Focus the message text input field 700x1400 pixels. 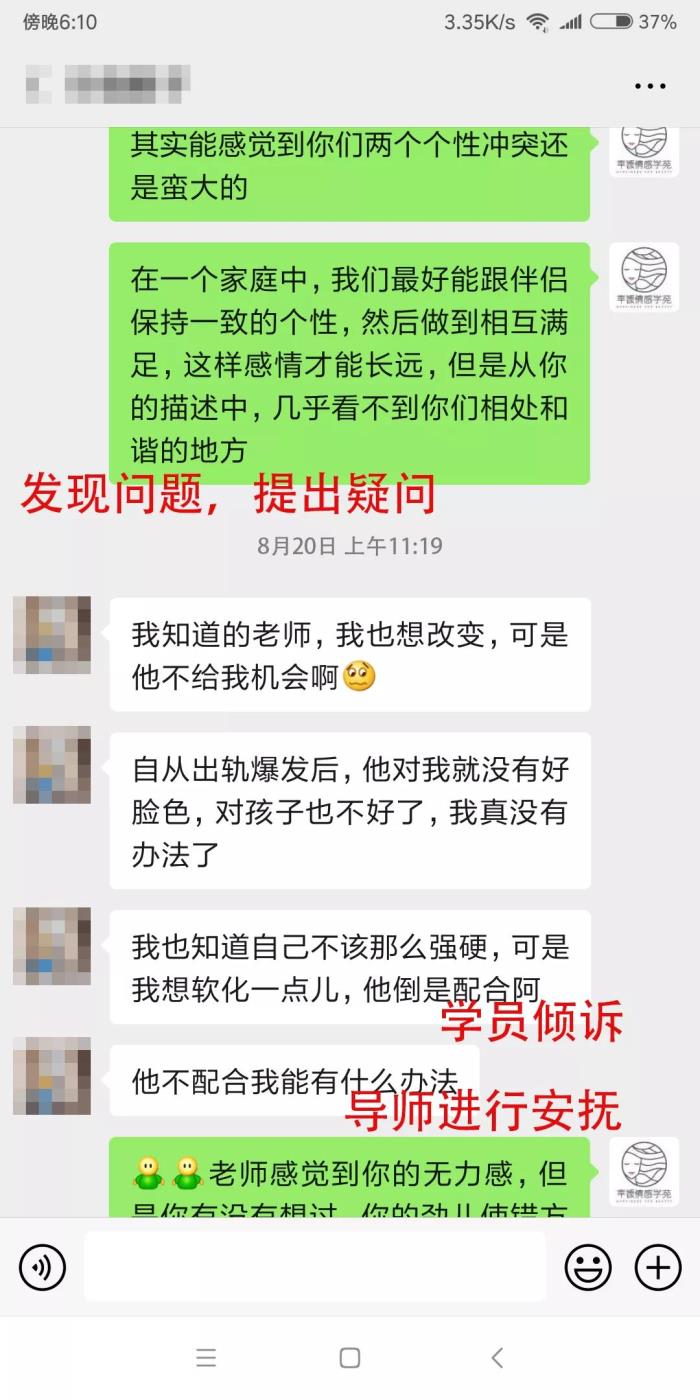tap(314, 1267)
